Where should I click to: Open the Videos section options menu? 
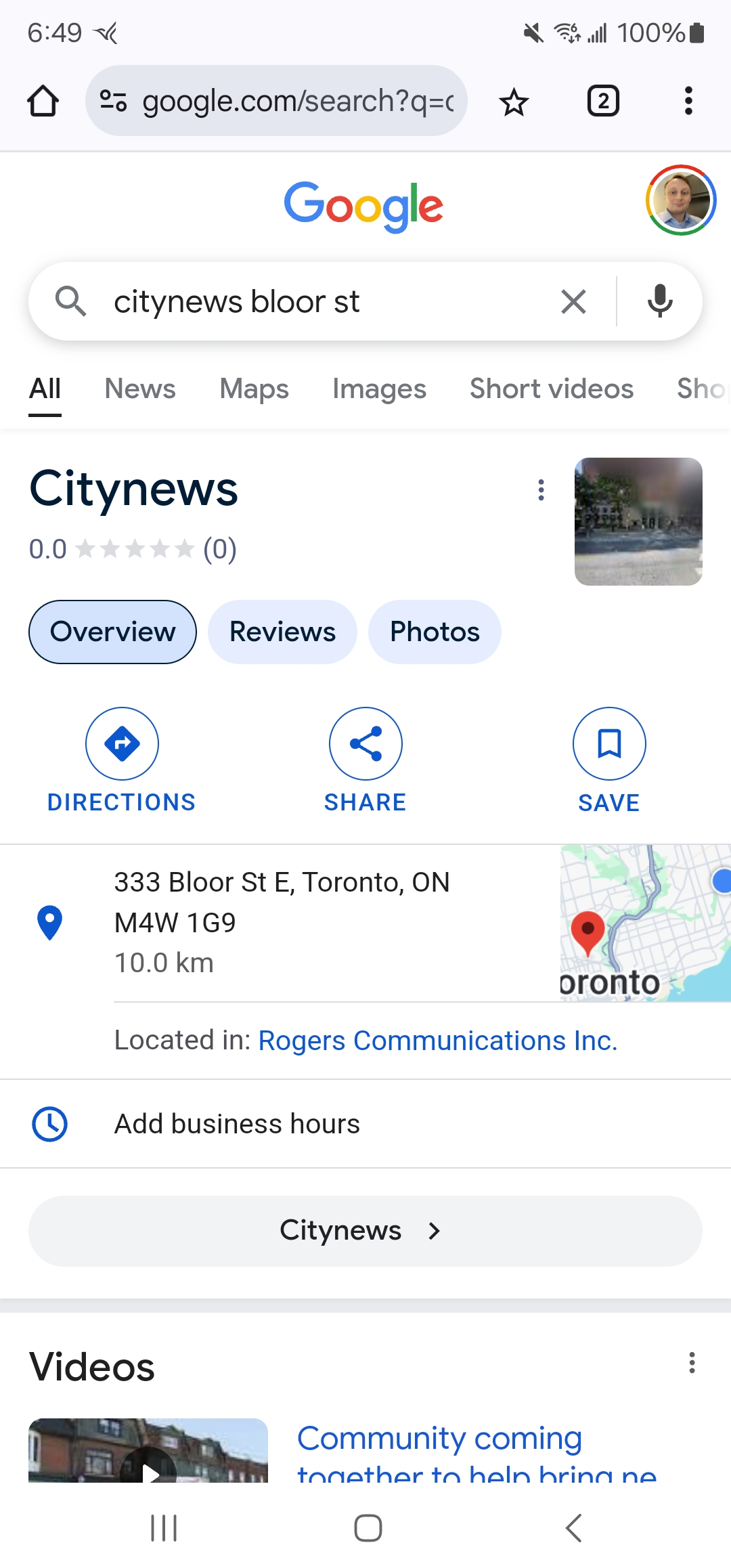point(692,1363)
